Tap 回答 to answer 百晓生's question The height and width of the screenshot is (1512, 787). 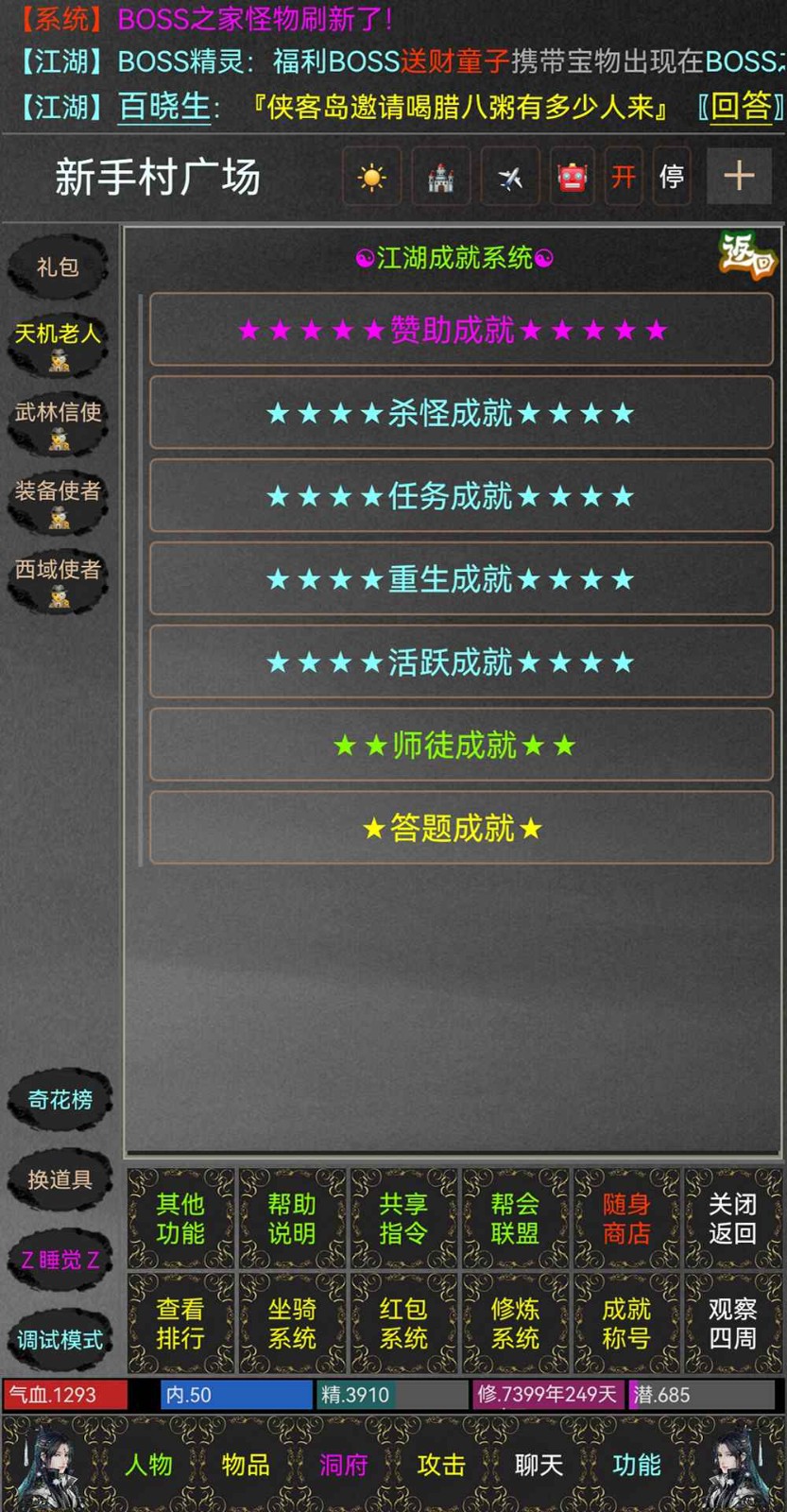(x=741, y=107)
